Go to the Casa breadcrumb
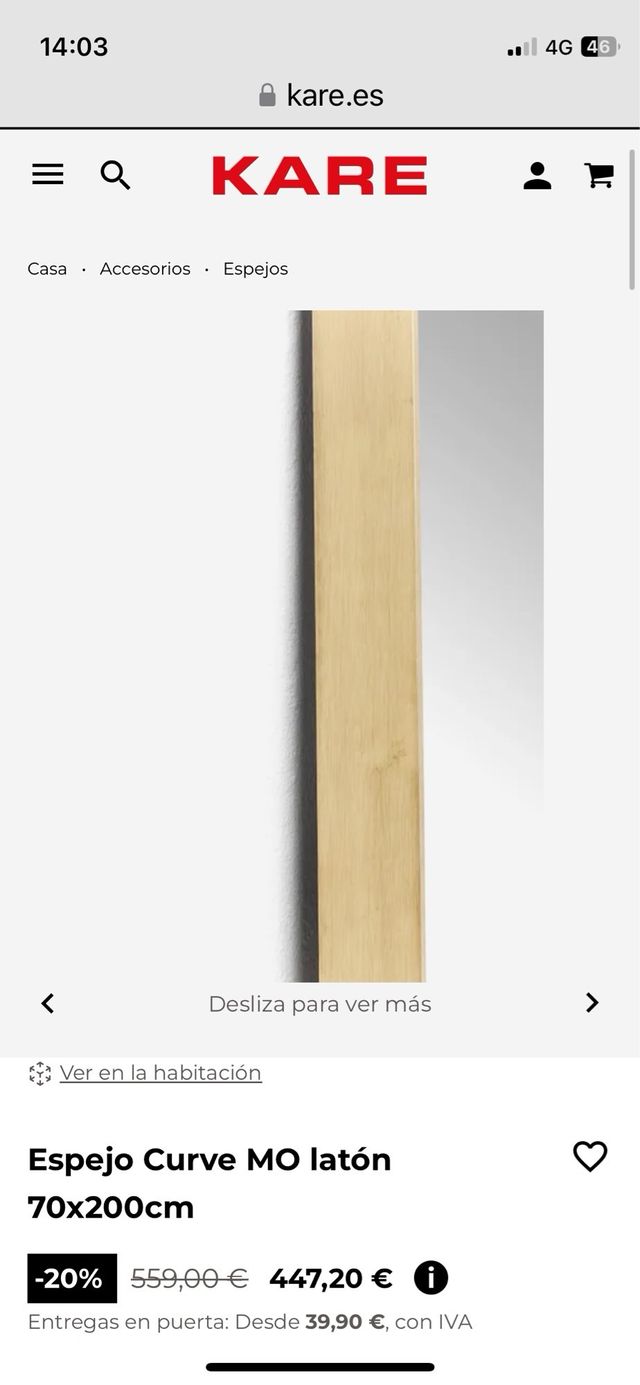This screenshot has height=1385, width=640. 47,269
